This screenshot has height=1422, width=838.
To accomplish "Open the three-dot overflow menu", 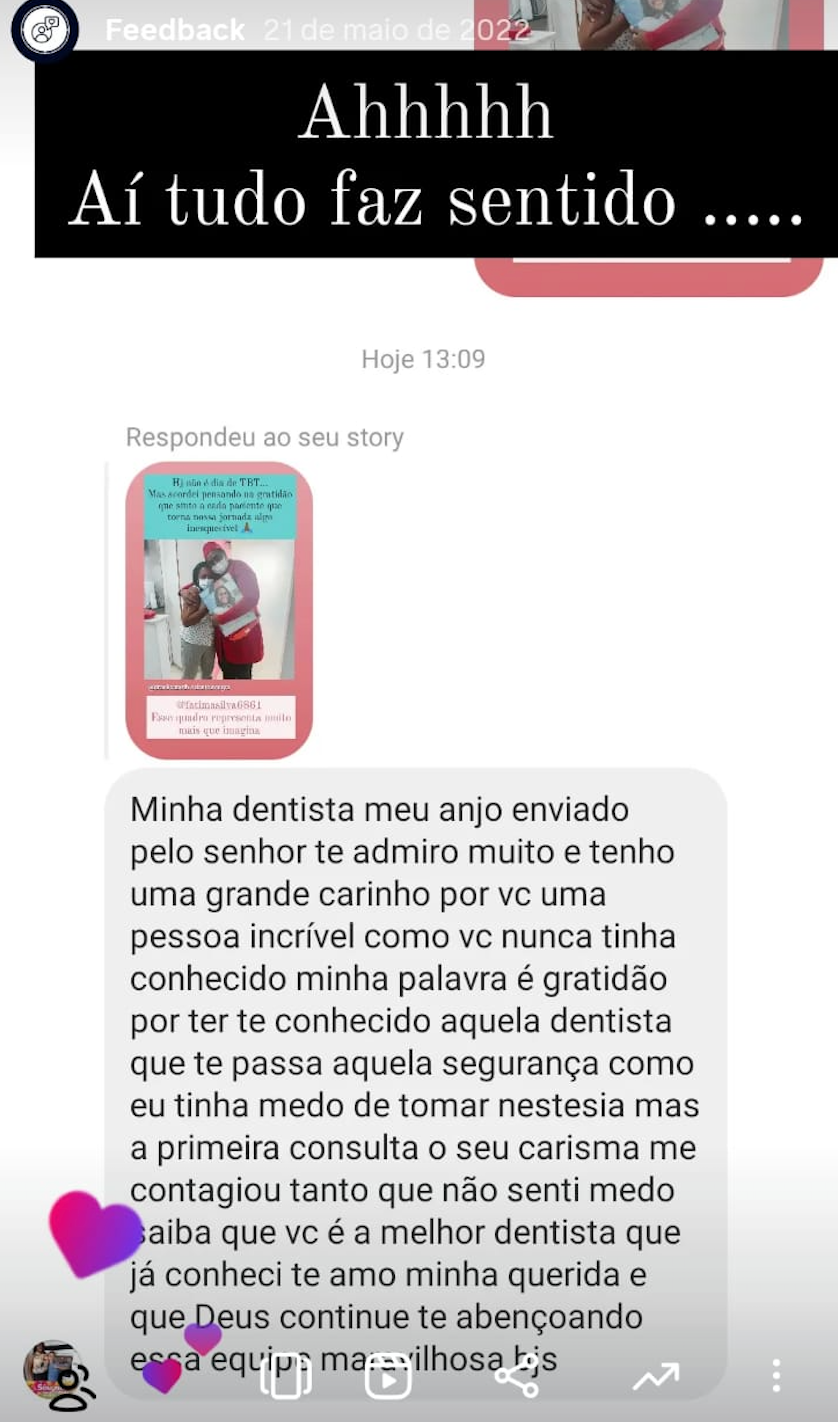I will [776, 1377].
